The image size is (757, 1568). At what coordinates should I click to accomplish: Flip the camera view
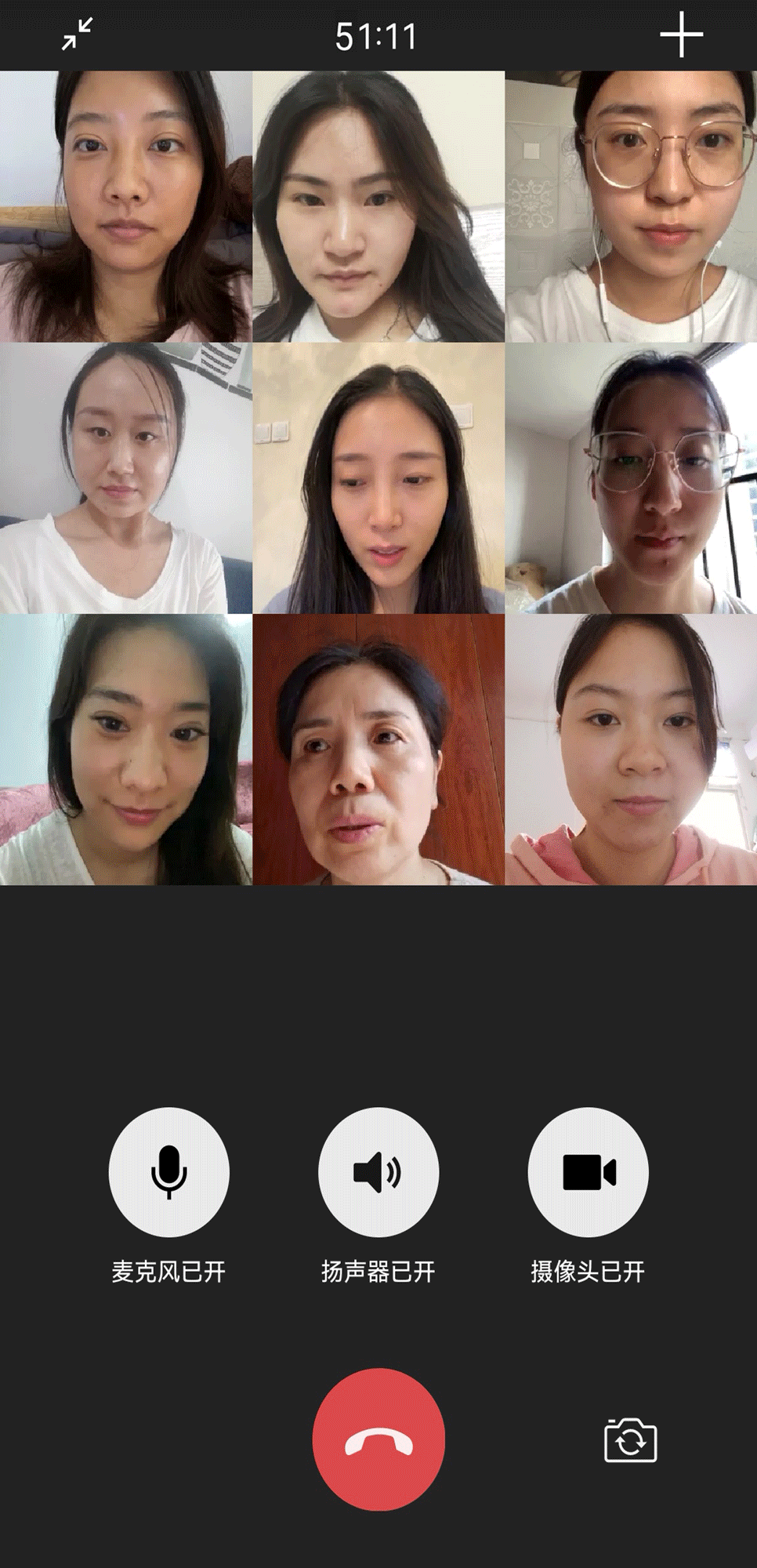(x=630, y=1439)
